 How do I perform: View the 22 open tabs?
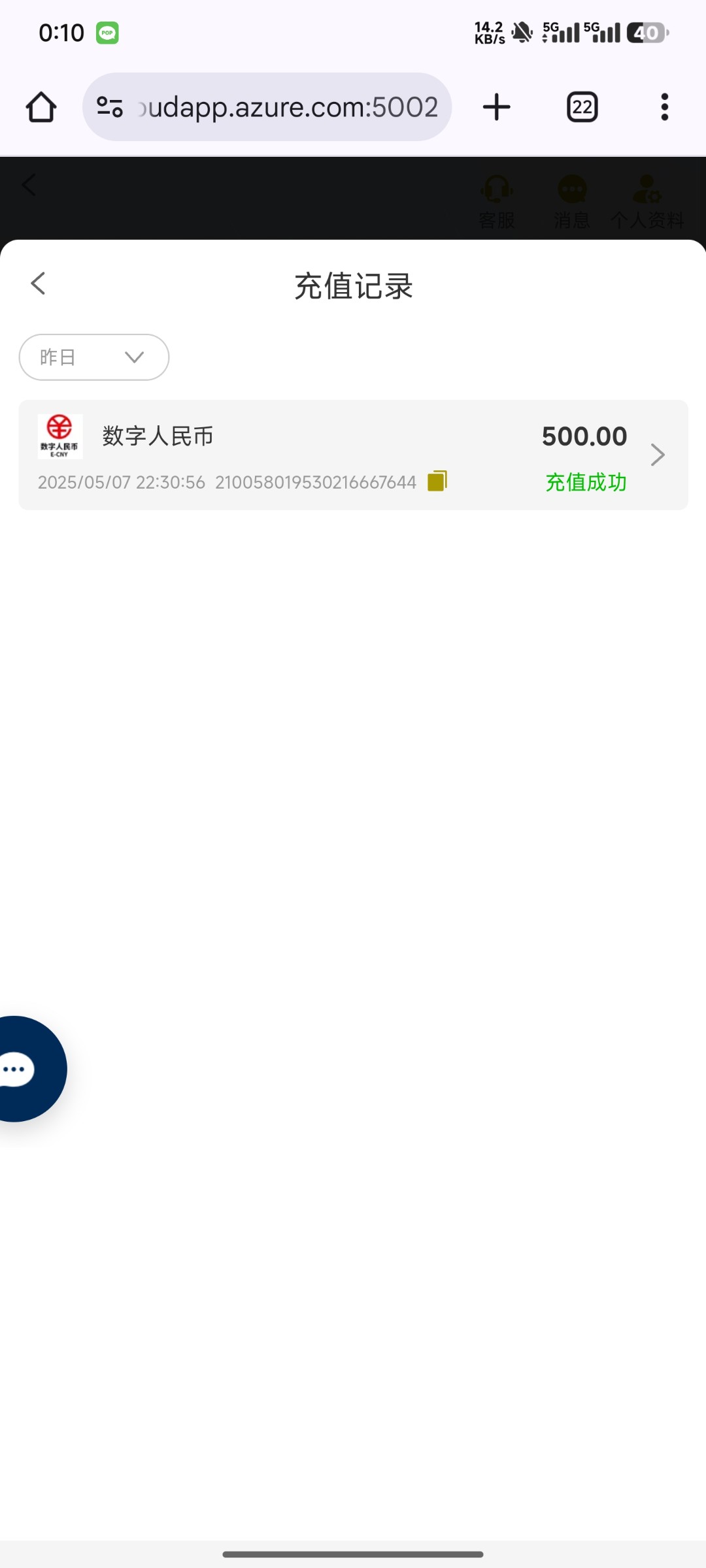tap(582, 106)
